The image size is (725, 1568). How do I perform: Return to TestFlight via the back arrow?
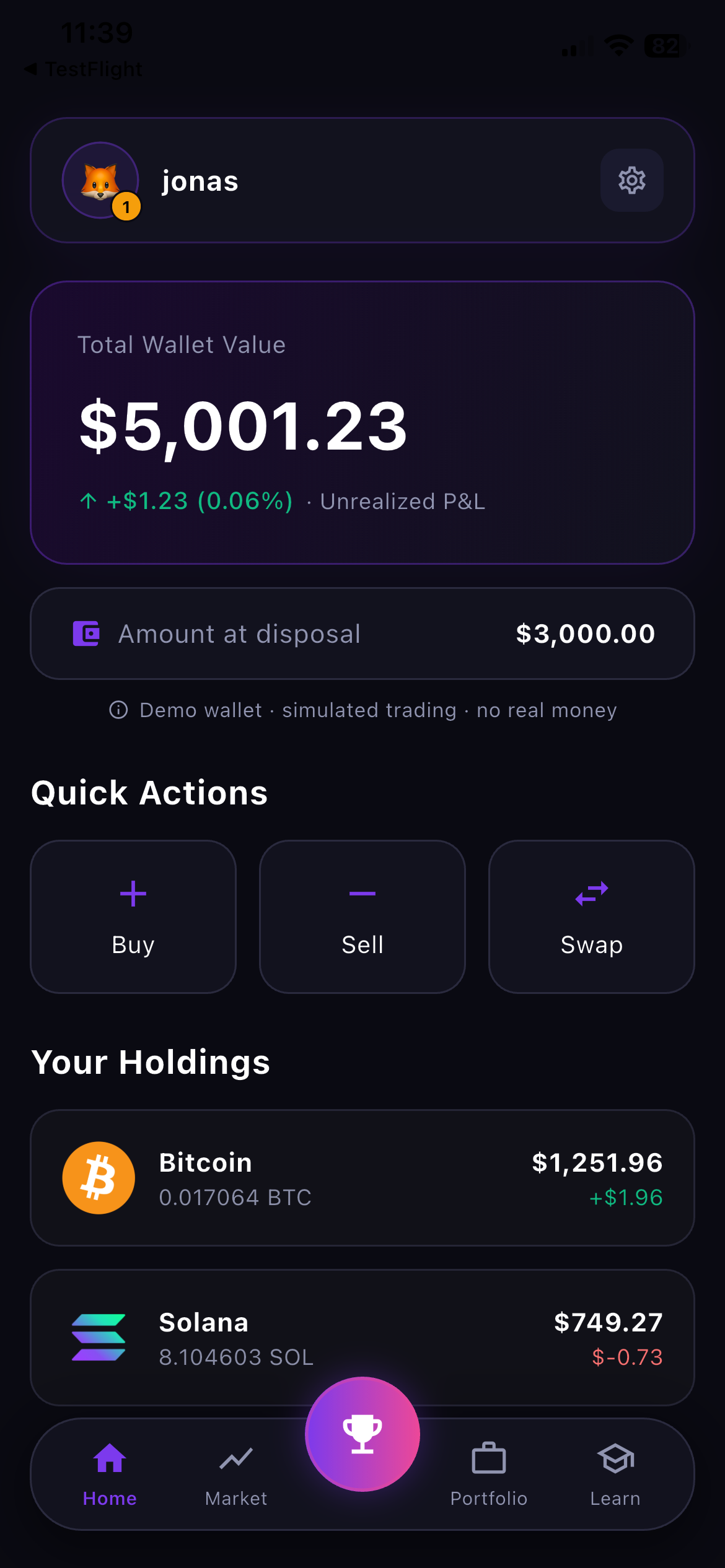coord(84,69)
